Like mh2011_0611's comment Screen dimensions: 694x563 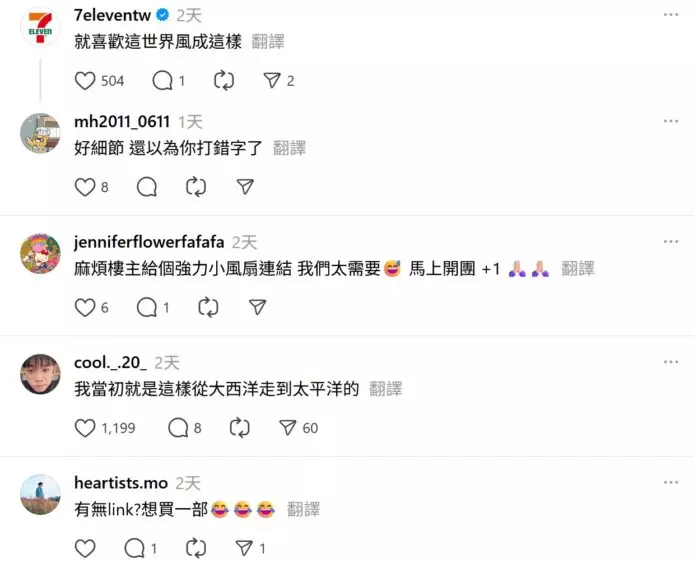point(85,187)
